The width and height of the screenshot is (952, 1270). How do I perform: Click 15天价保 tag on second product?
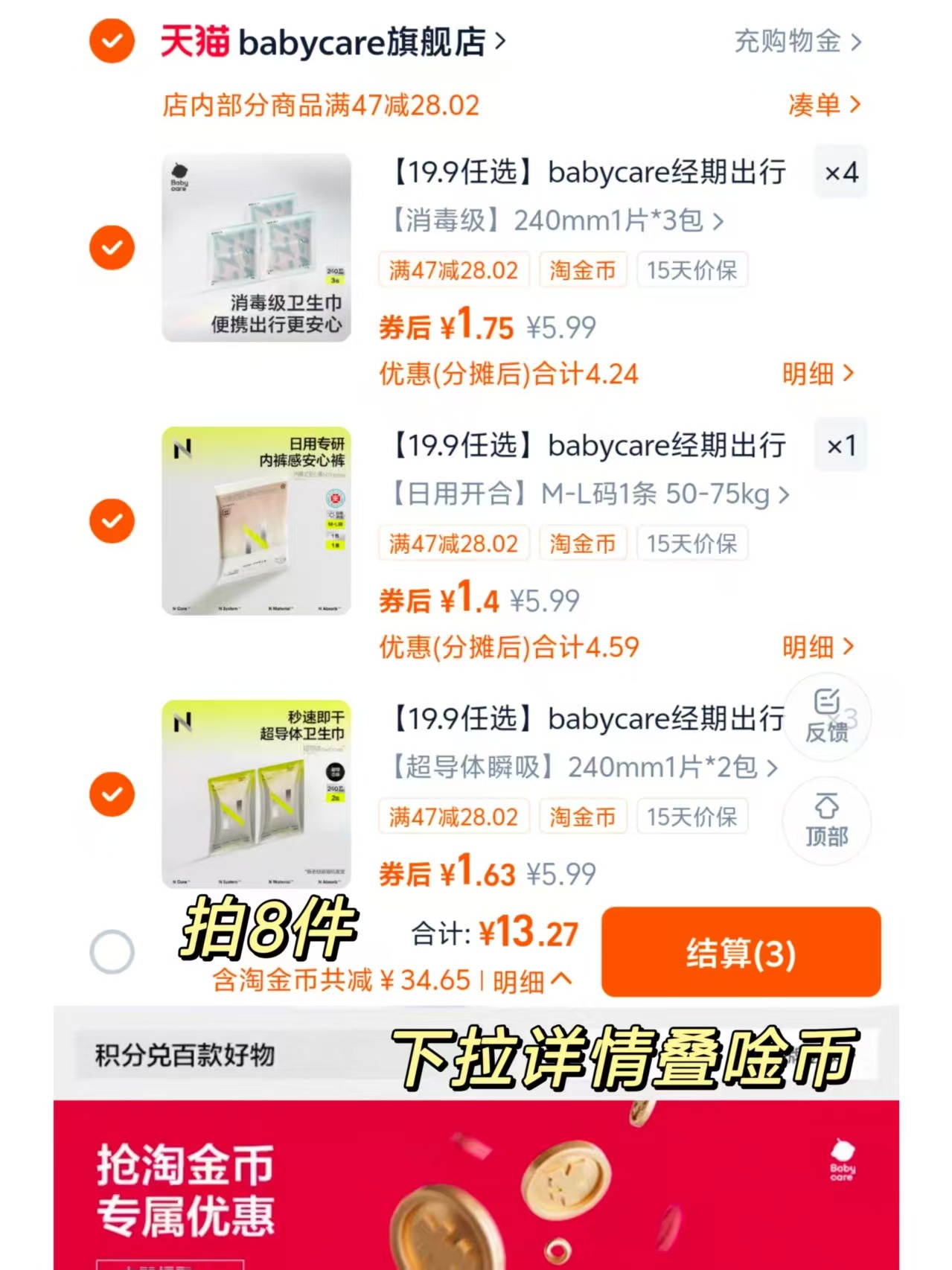(691, 543)
